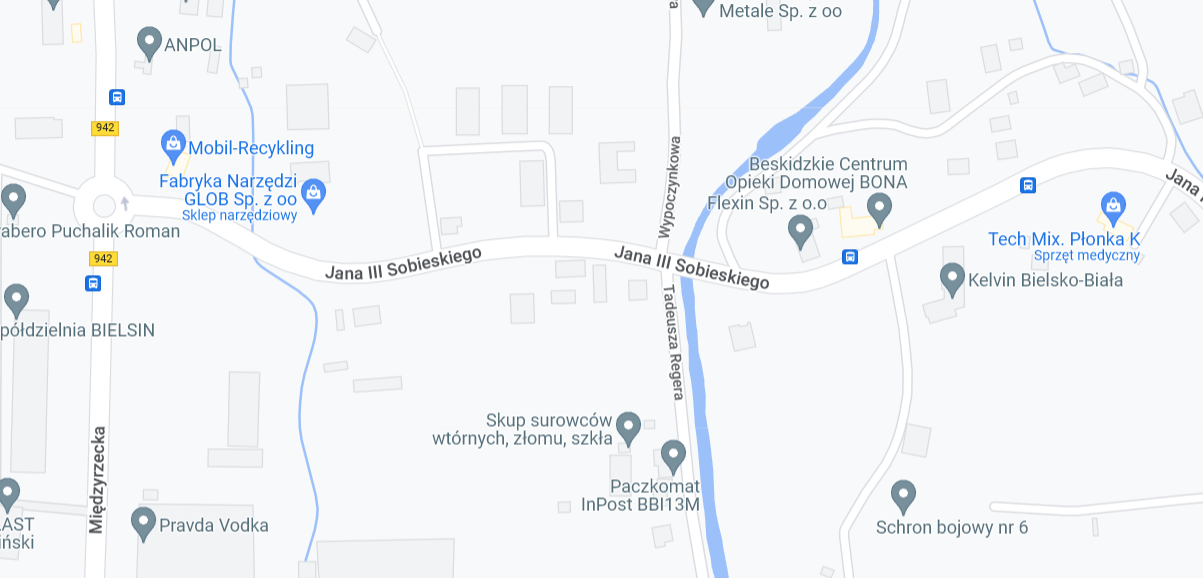Open the bus stop south of Flexin

850,257
